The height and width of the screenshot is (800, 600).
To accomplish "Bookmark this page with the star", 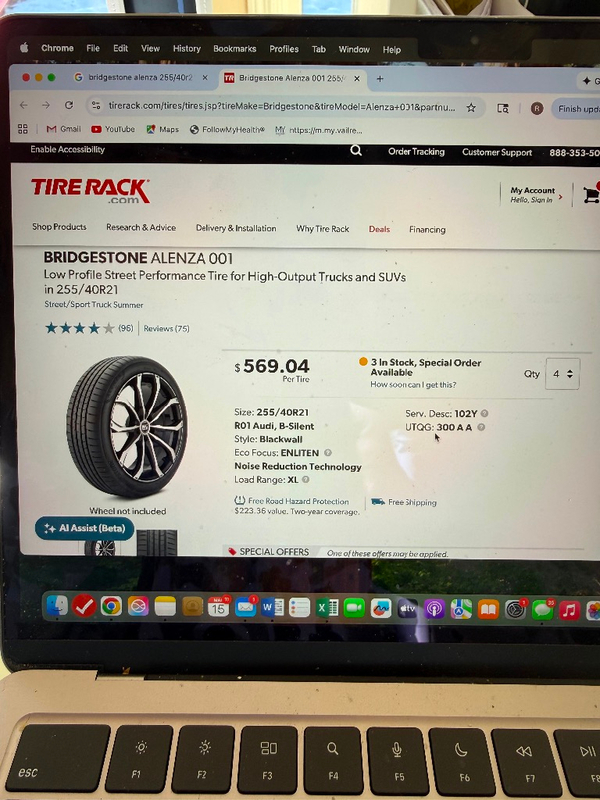I will coord(471,107).
